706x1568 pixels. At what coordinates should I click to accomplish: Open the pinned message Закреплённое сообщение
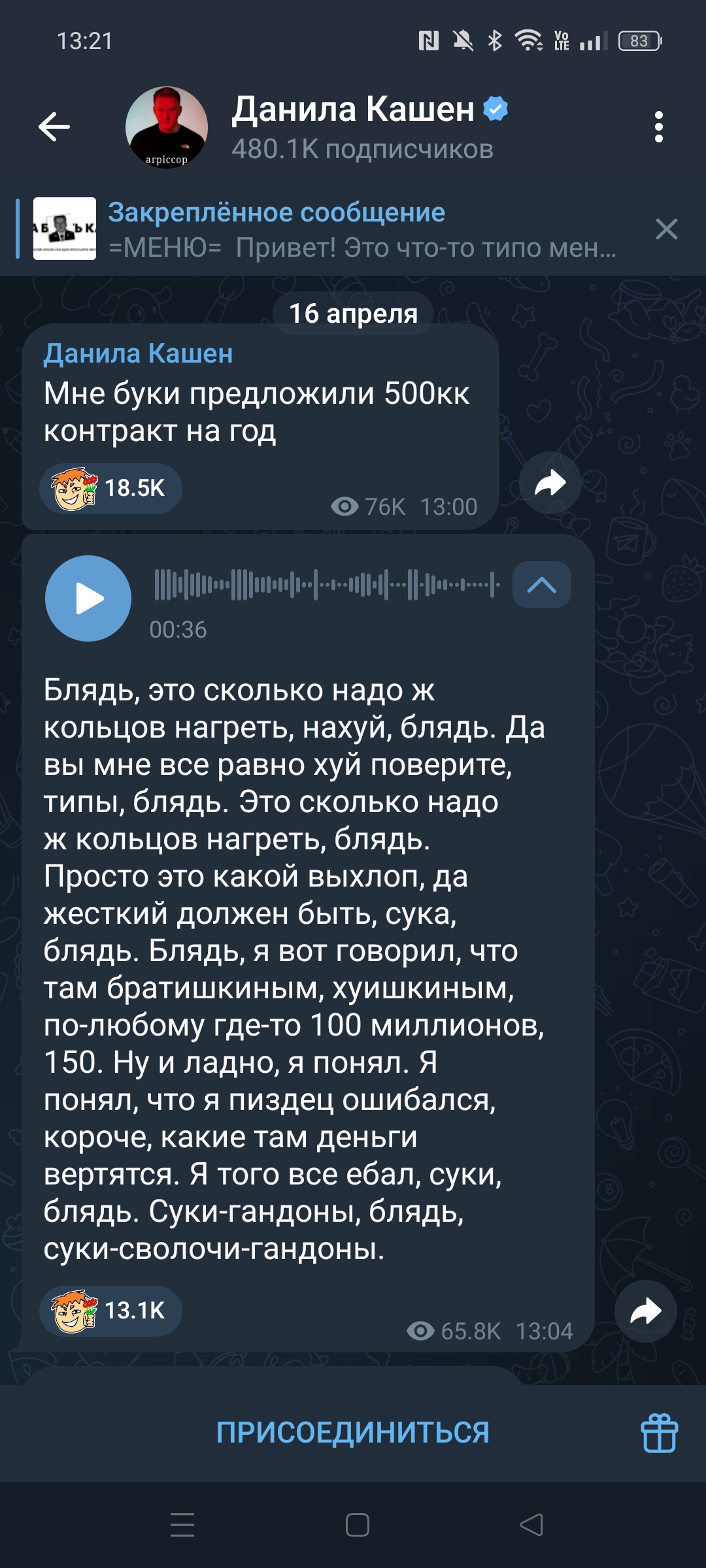[x=327, y=229]
